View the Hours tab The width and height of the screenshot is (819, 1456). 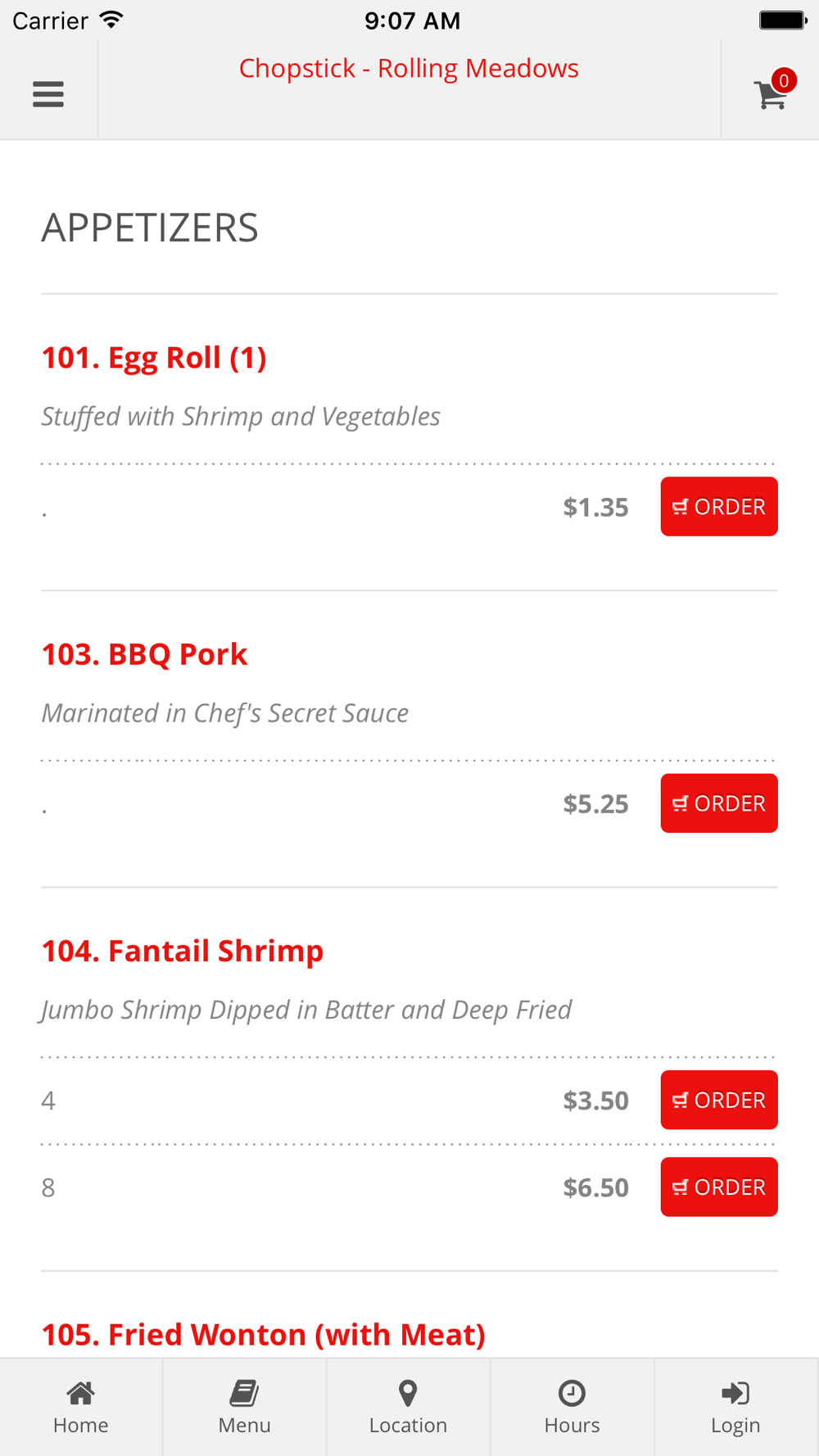(x=572, y=1407)
